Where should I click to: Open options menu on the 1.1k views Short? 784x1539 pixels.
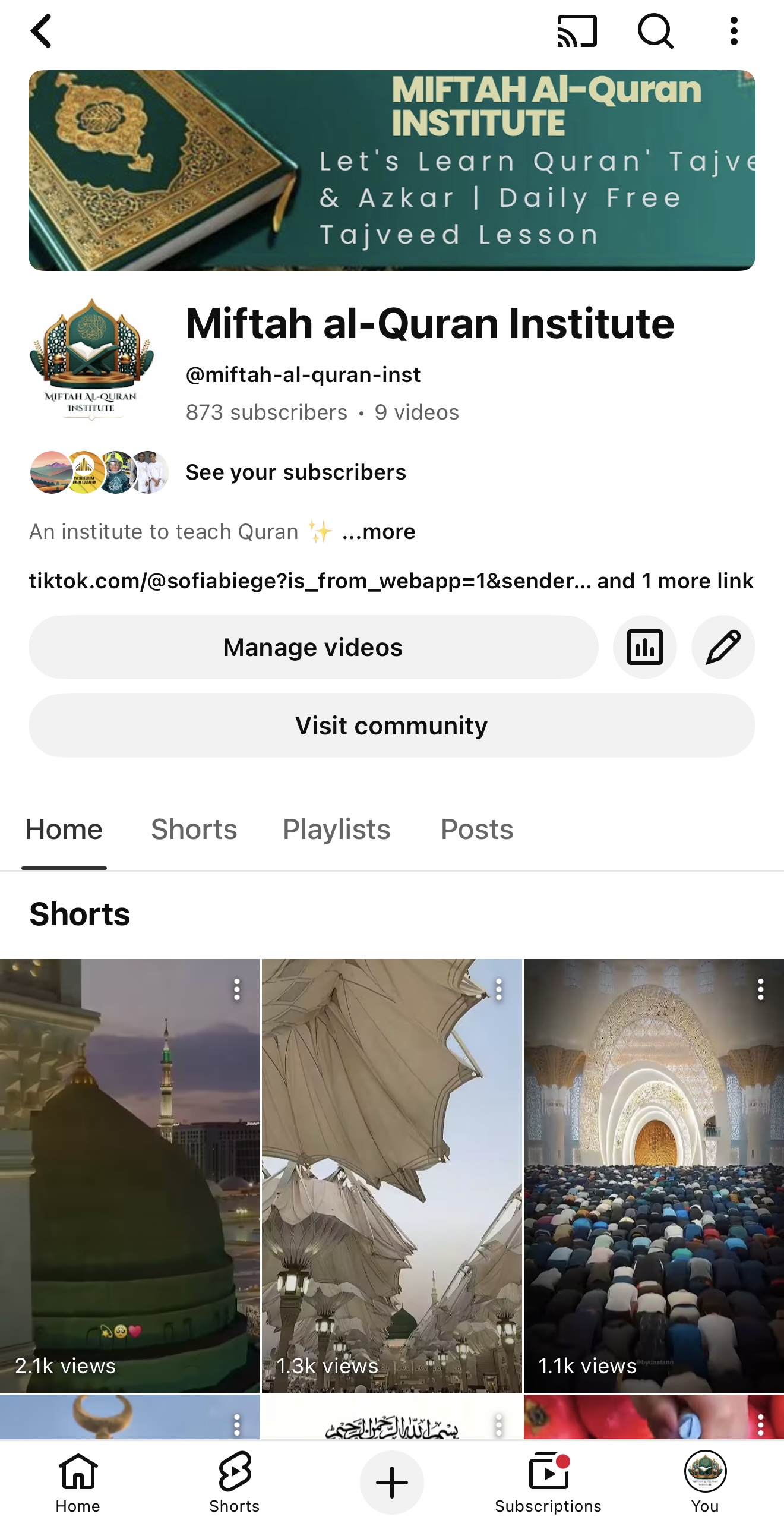tap(759, 990)
